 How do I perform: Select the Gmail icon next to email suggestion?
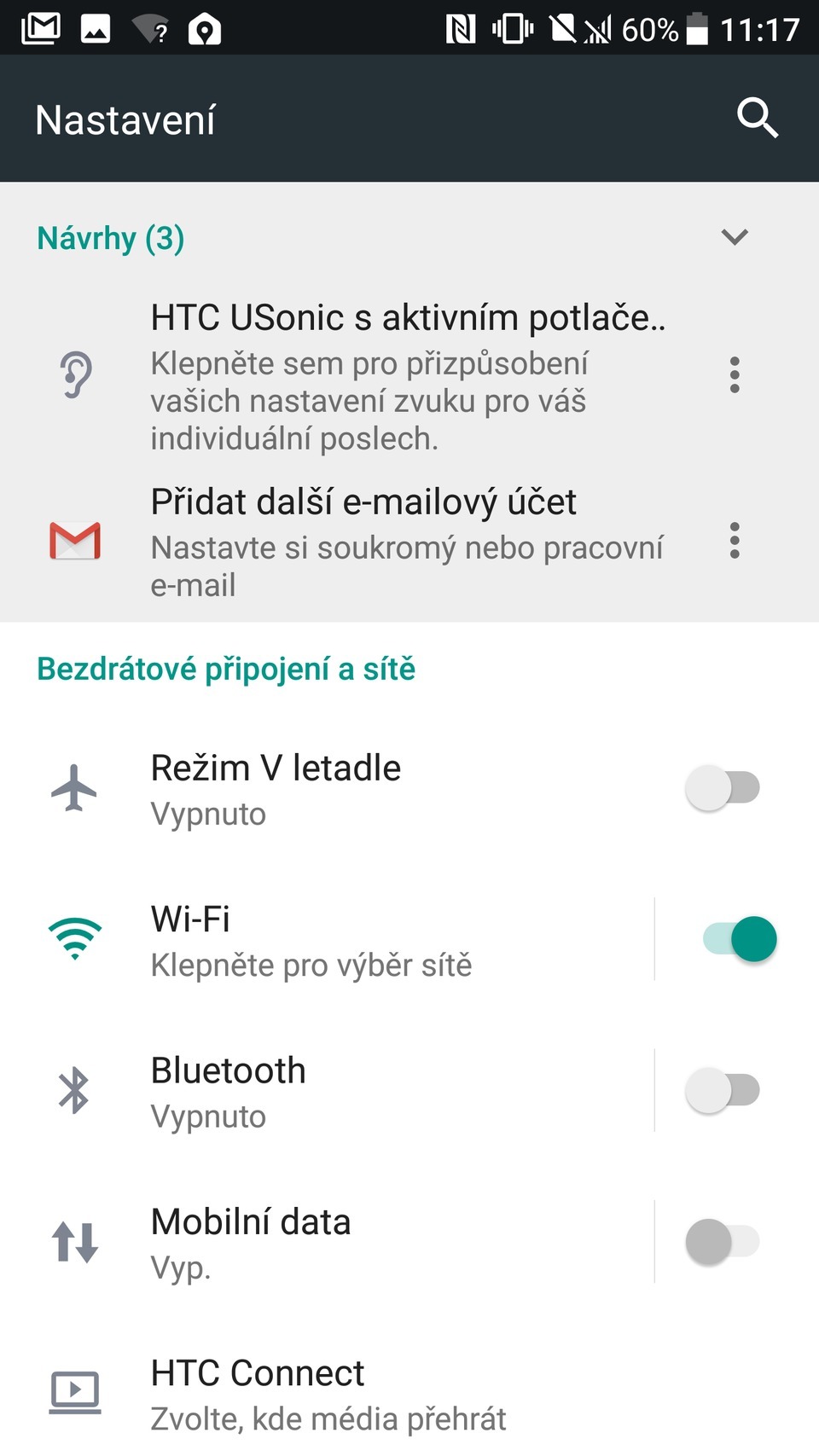point(75,540)
